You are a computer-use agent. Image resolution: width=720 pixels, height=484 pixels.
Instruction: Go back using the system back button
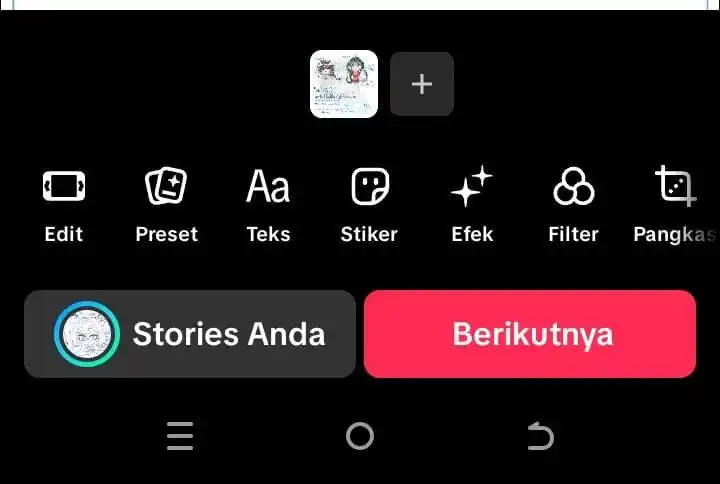coord(540,436)
